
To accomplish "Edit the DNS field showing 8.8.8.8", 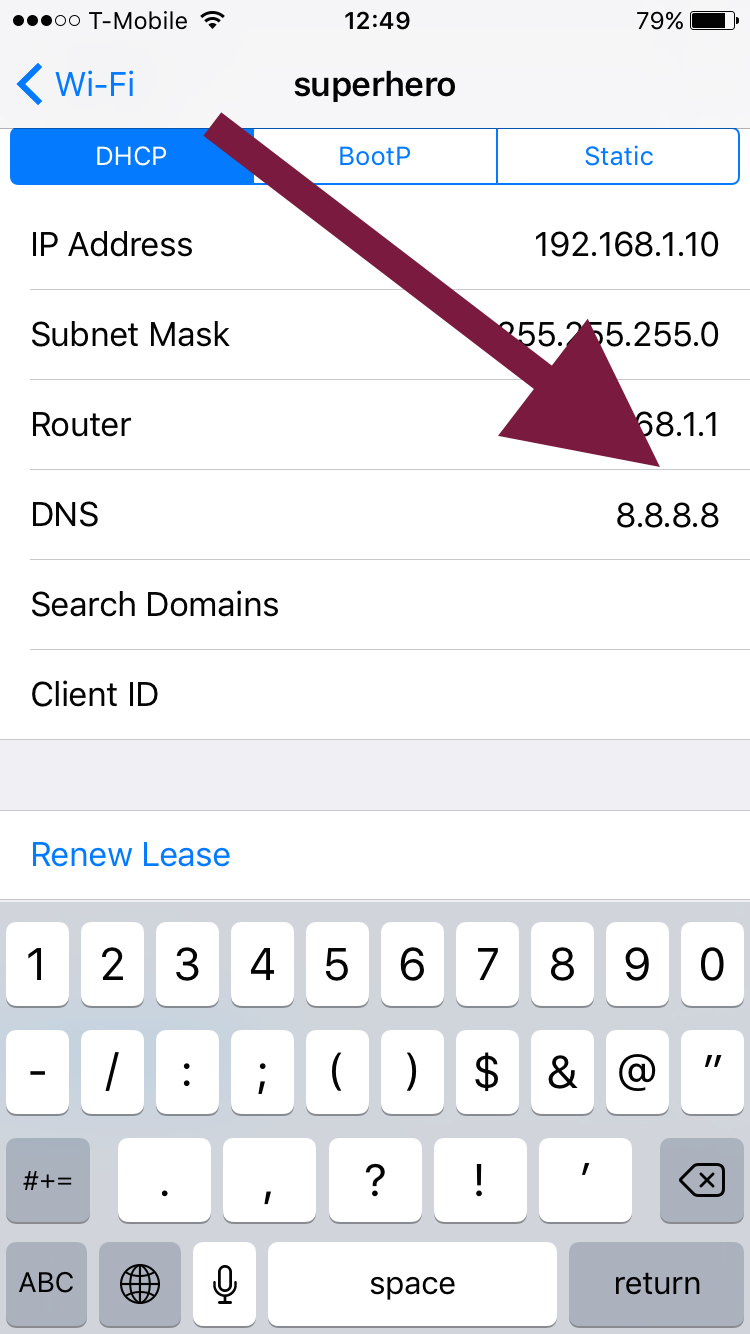I will pyautogui.click(x=375, y=515).
